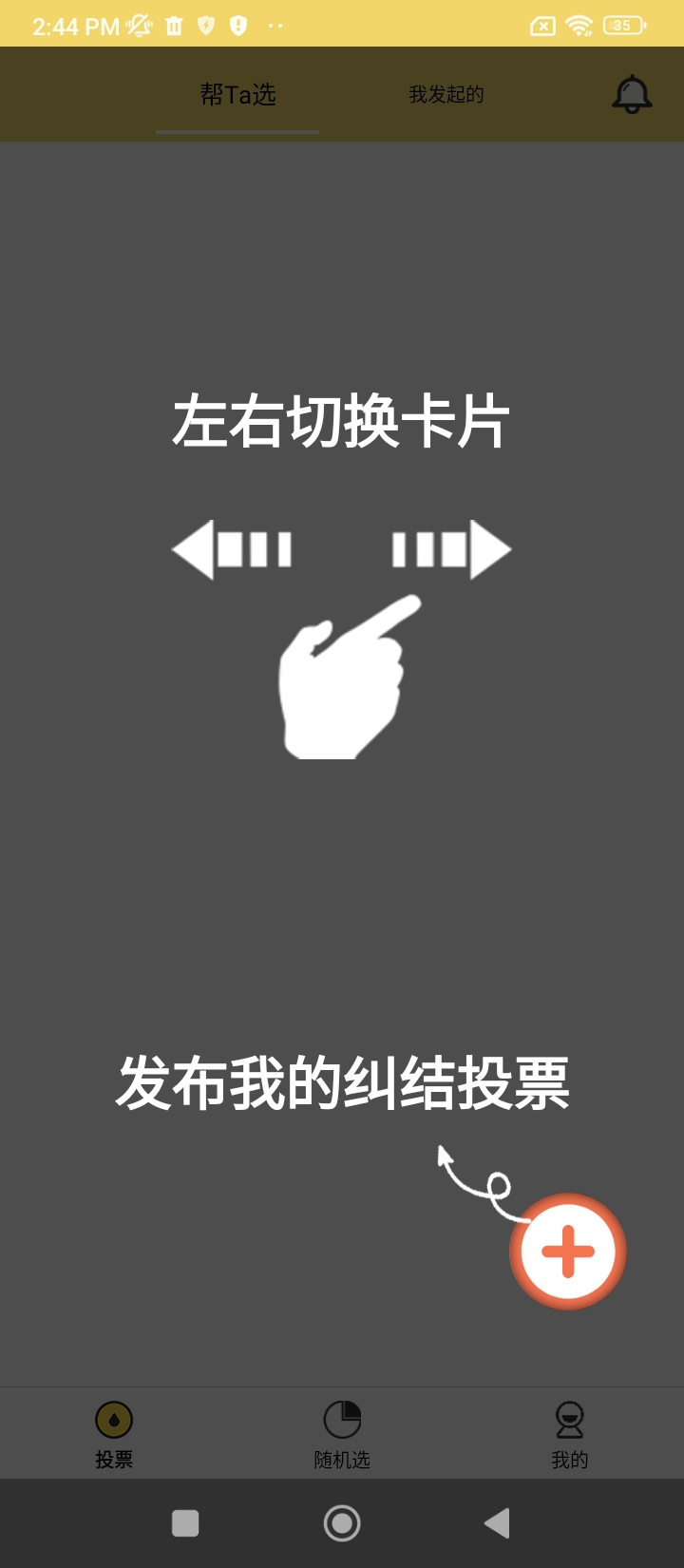
Task: Switch to the 我发起的 tab
Action: tap(446, 94)
